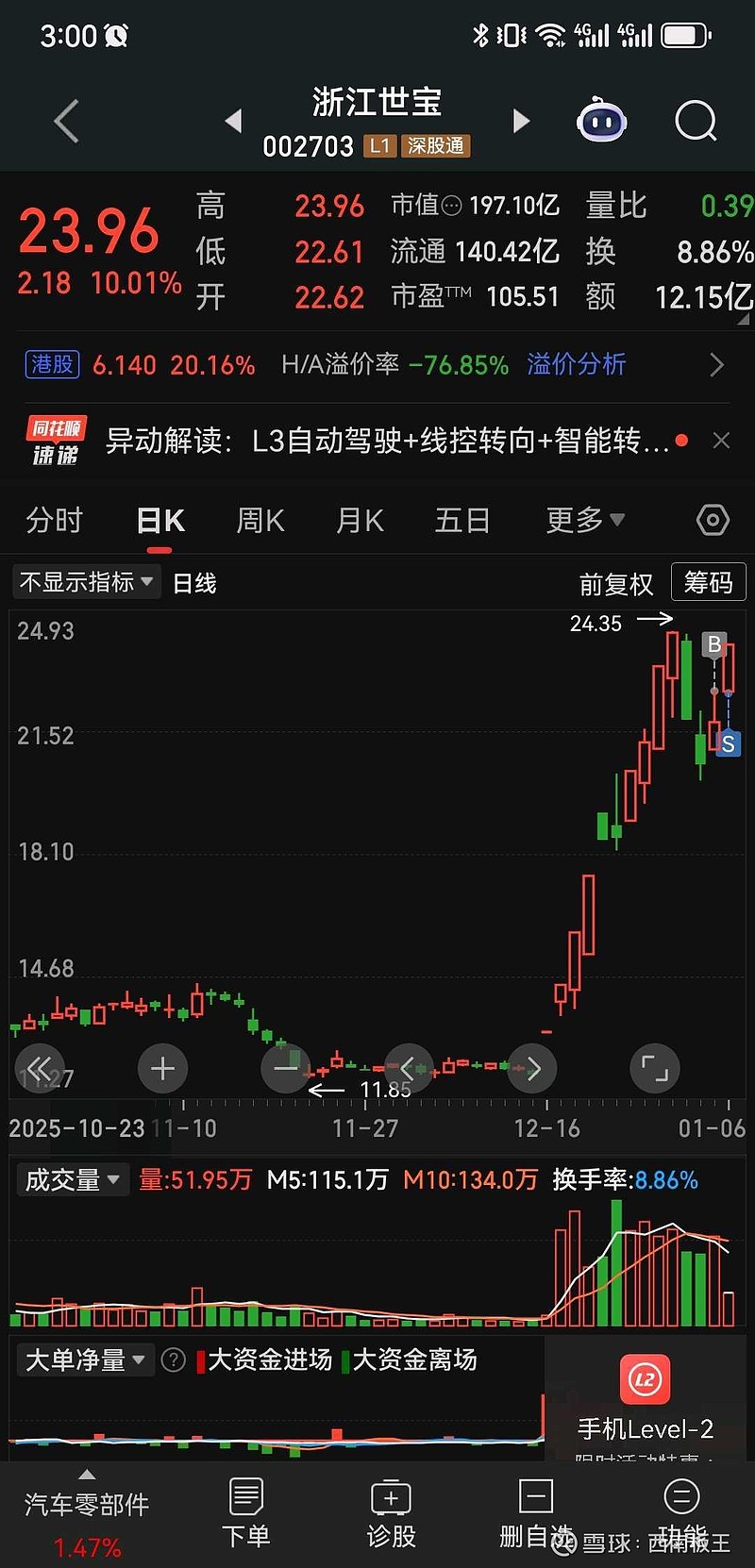Open the stock search magnifier
Viewport: 755px width, 1568px height.
696,121
